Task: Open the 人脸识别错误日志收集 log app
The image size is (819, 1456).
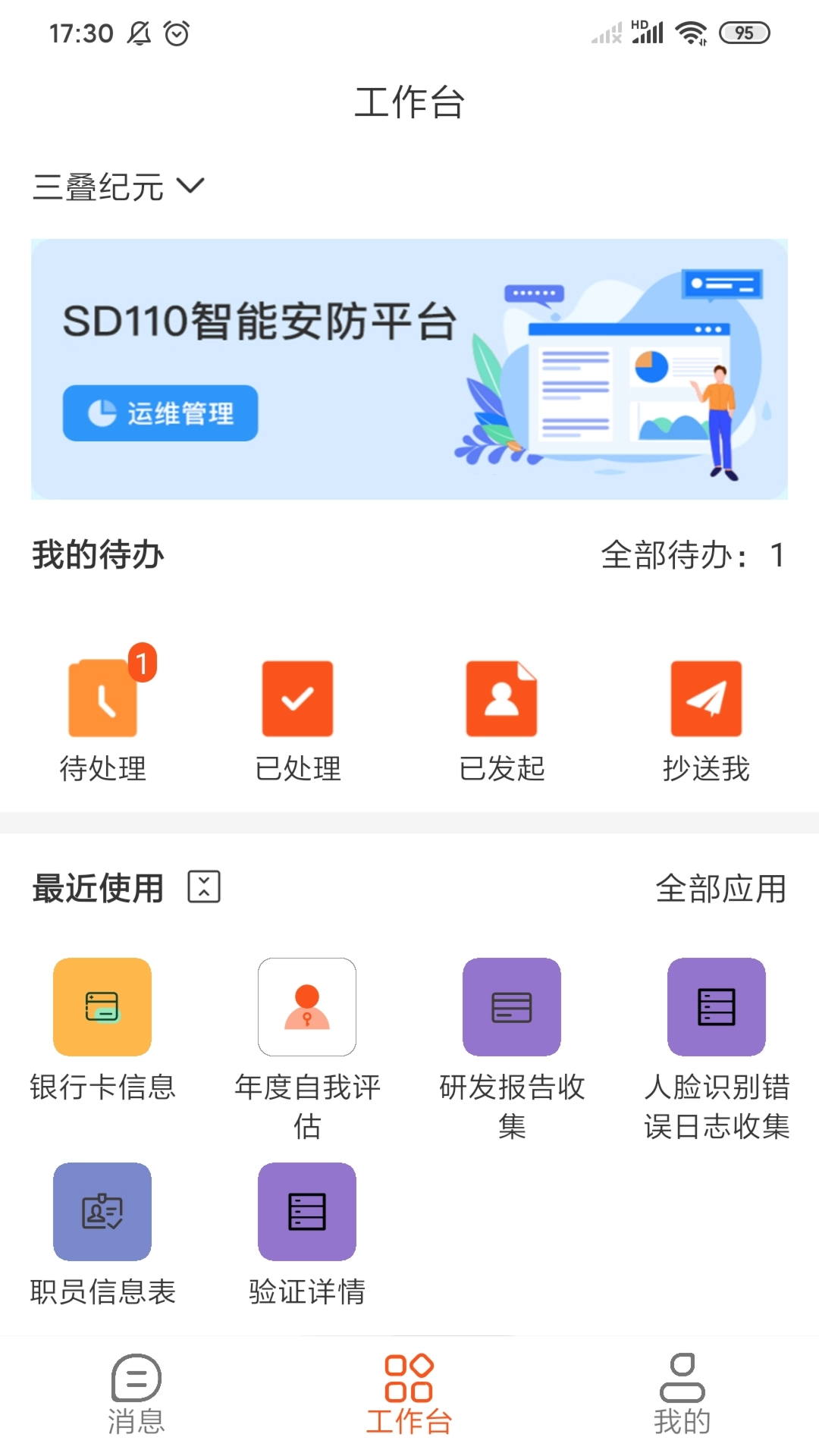Action: click(x=715, y=1006)
